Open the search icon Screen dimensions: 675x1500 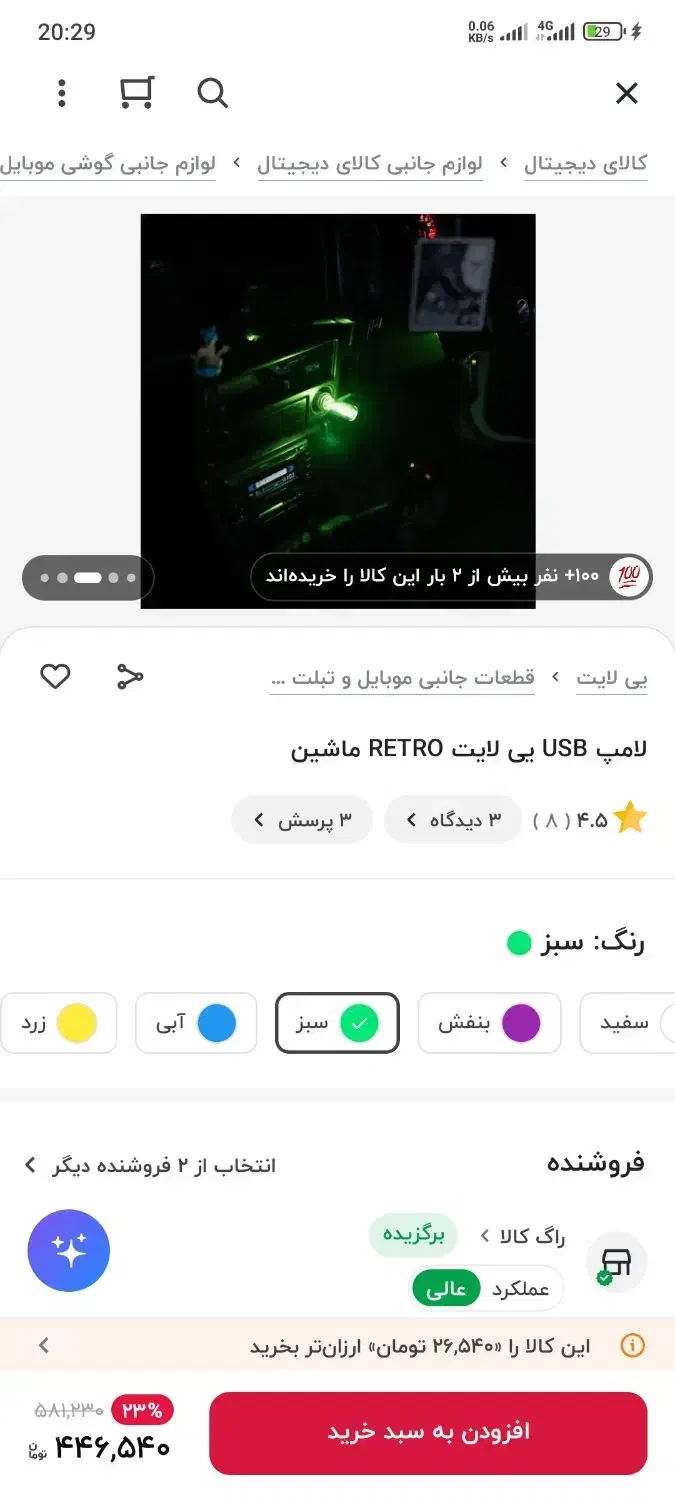point(212,94)
